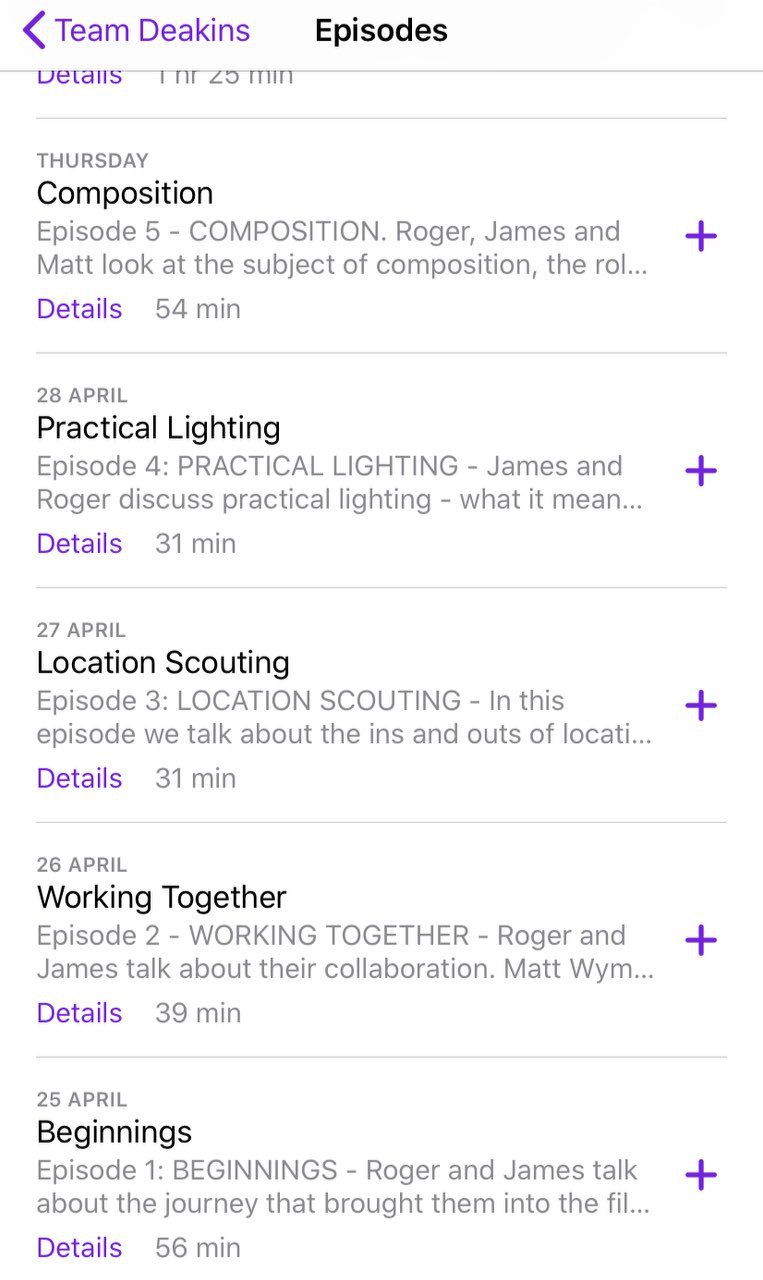Show Details for Location Scouting episode
This screenshot has width=763, height=1280.
coord(79,778)
